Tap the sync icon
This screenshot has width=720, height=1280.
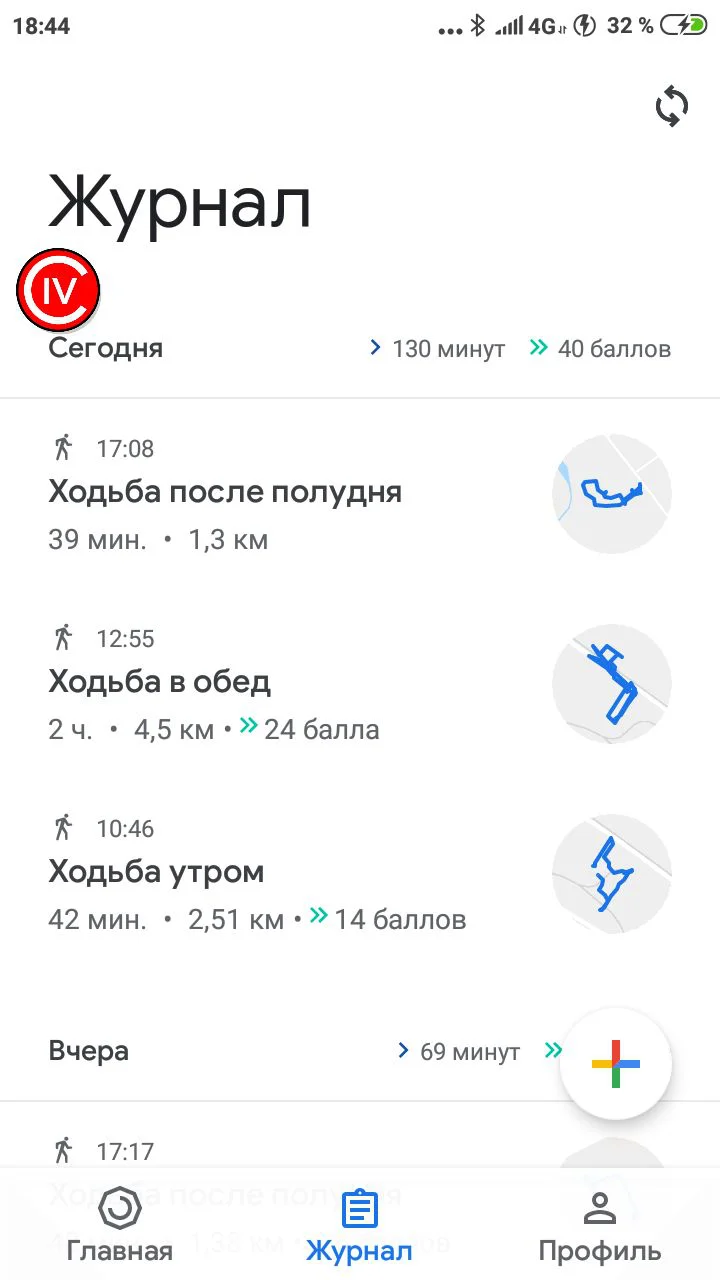[672, 106]
